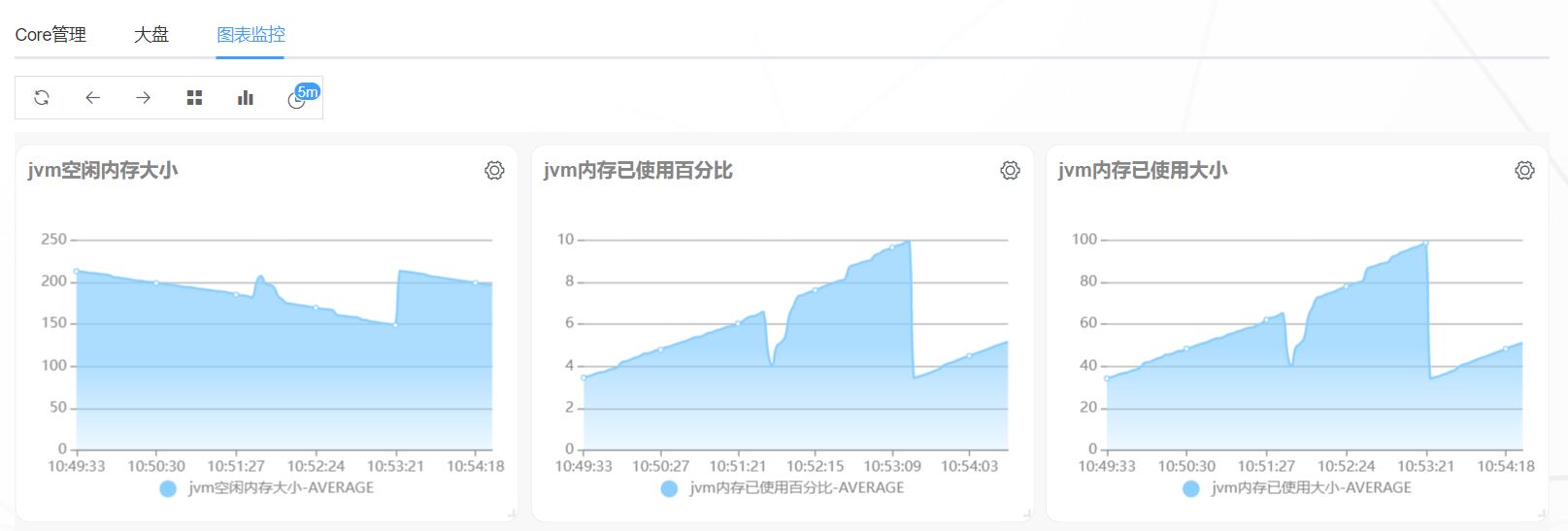This screenshot has width=1568, height=531.
Task: Open settings for jvm内存已使用大小 chart
Action: pyautogui.click(x=1524, y=171)
